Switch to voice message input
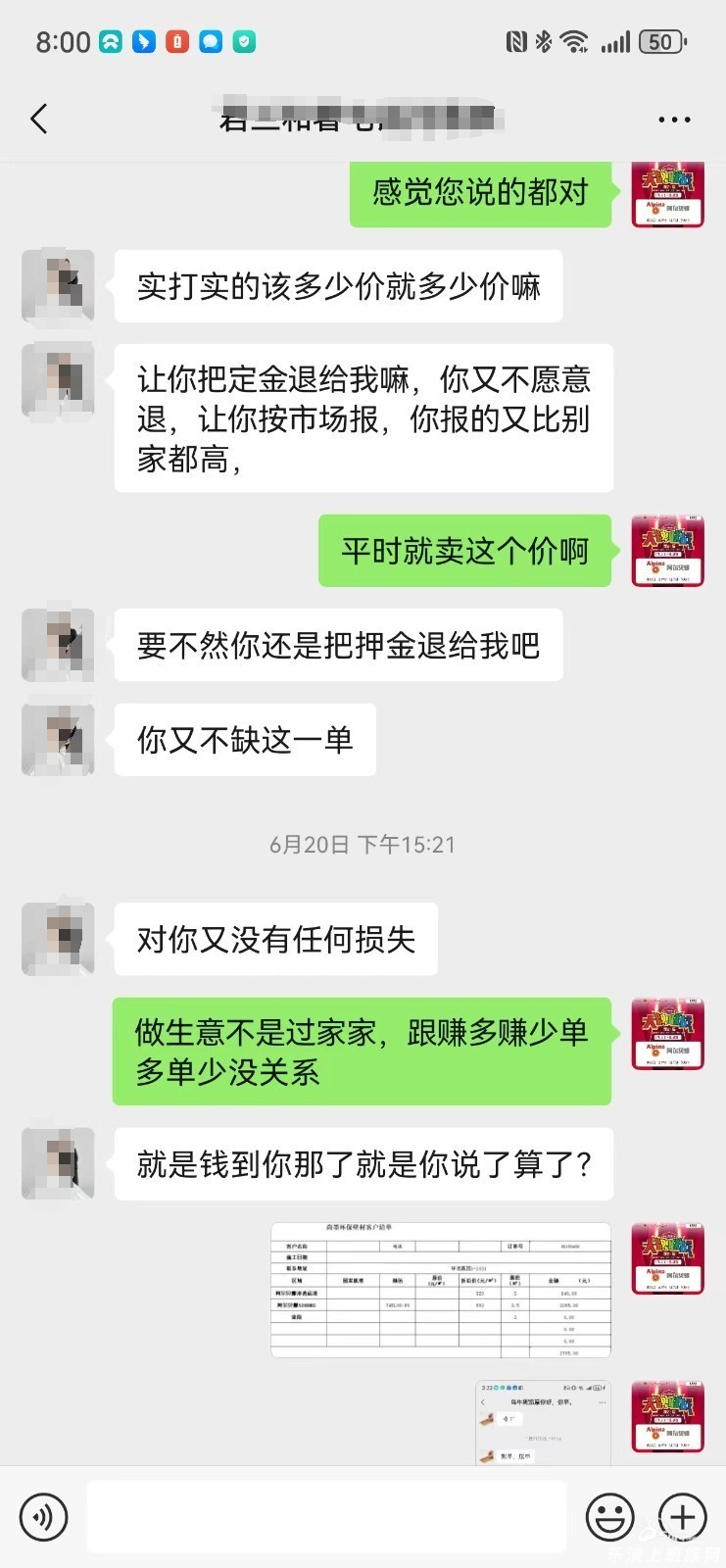 pyautogui.click(x=44, y=1517)
